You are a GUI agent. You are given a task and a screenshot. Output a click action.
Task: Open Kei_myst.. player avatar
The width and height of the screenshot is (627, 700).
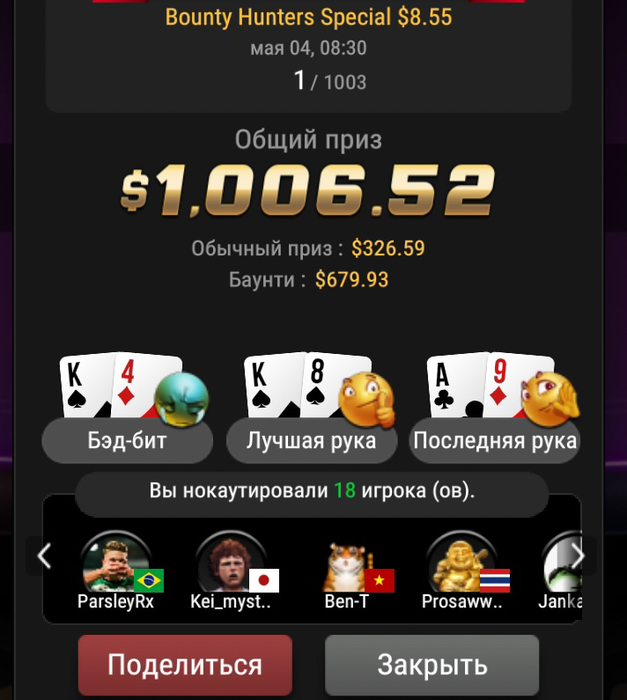[231, 563]
